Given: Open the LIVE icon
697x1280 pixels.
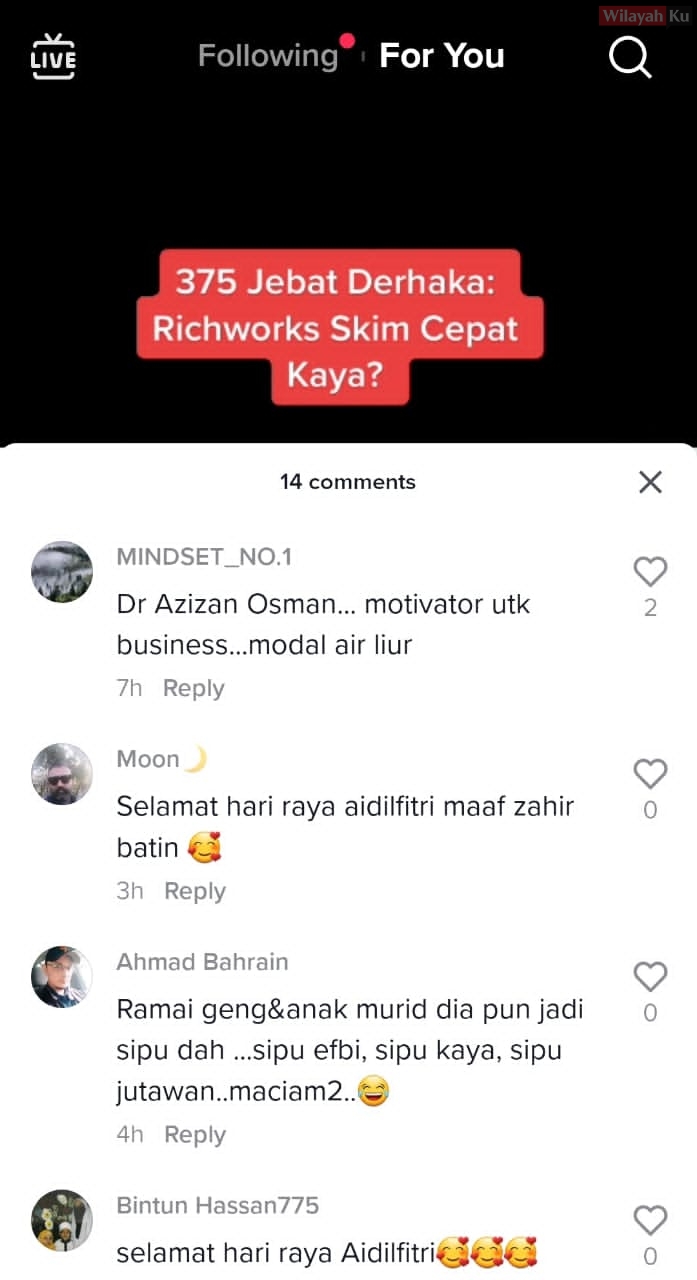Looking at the screenshot, I should pyautogui.click(x=53, y=56).
